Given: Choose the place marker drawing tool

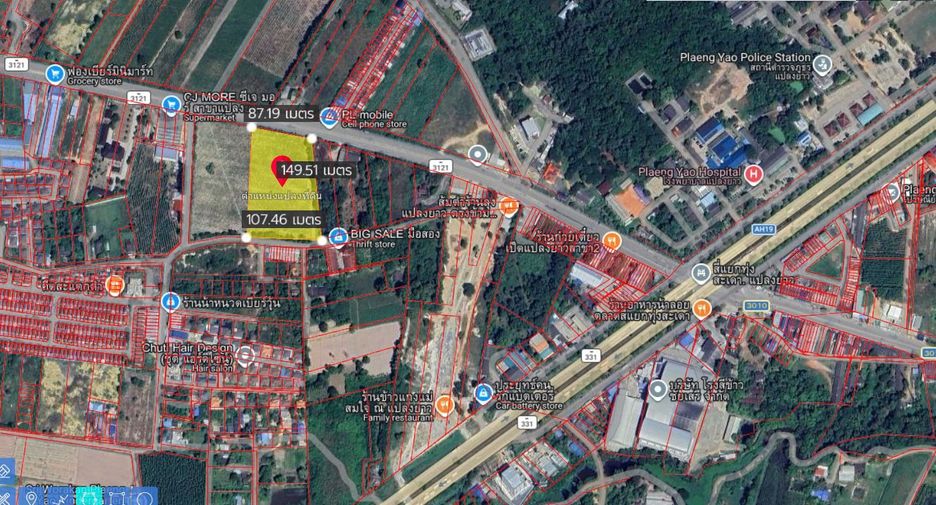Looking at the screenshot, I should tap(31, 497).
